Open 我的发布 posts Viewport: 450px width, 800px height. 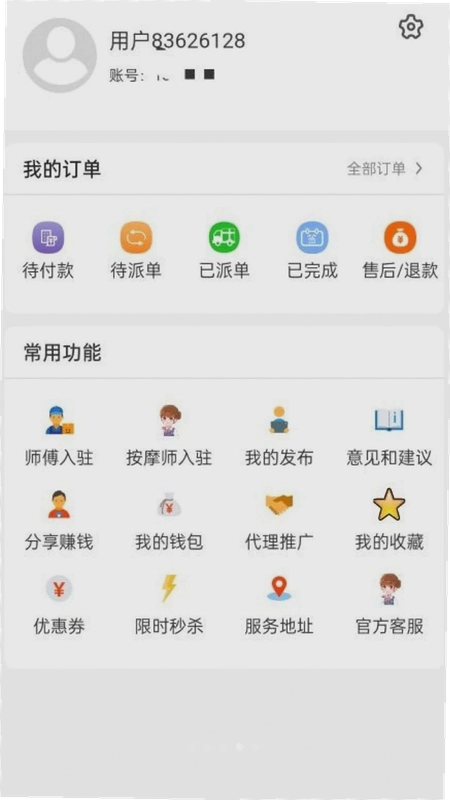tap(279, 436)
